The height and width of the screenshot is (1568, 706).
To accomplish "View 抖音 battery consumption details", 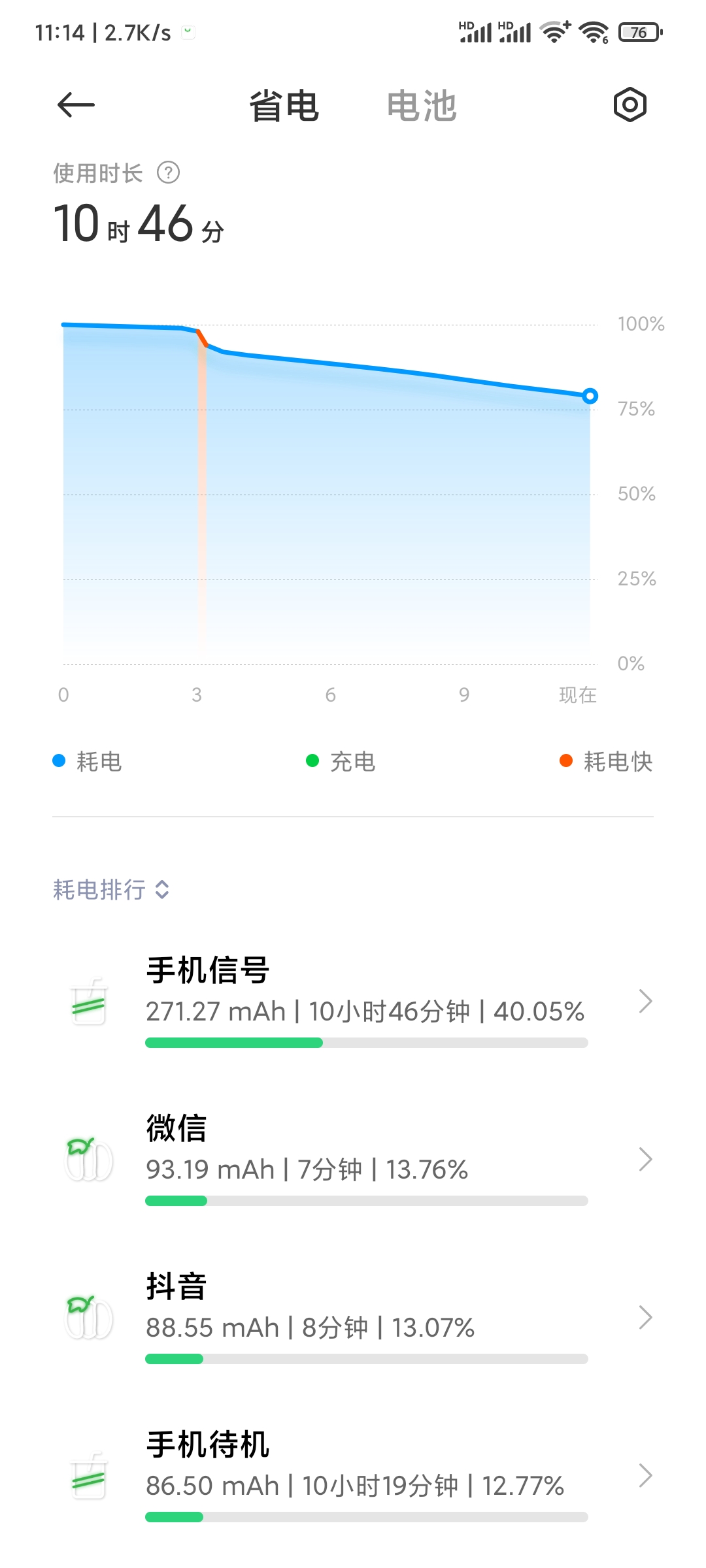I will [x=353, y=1317].
